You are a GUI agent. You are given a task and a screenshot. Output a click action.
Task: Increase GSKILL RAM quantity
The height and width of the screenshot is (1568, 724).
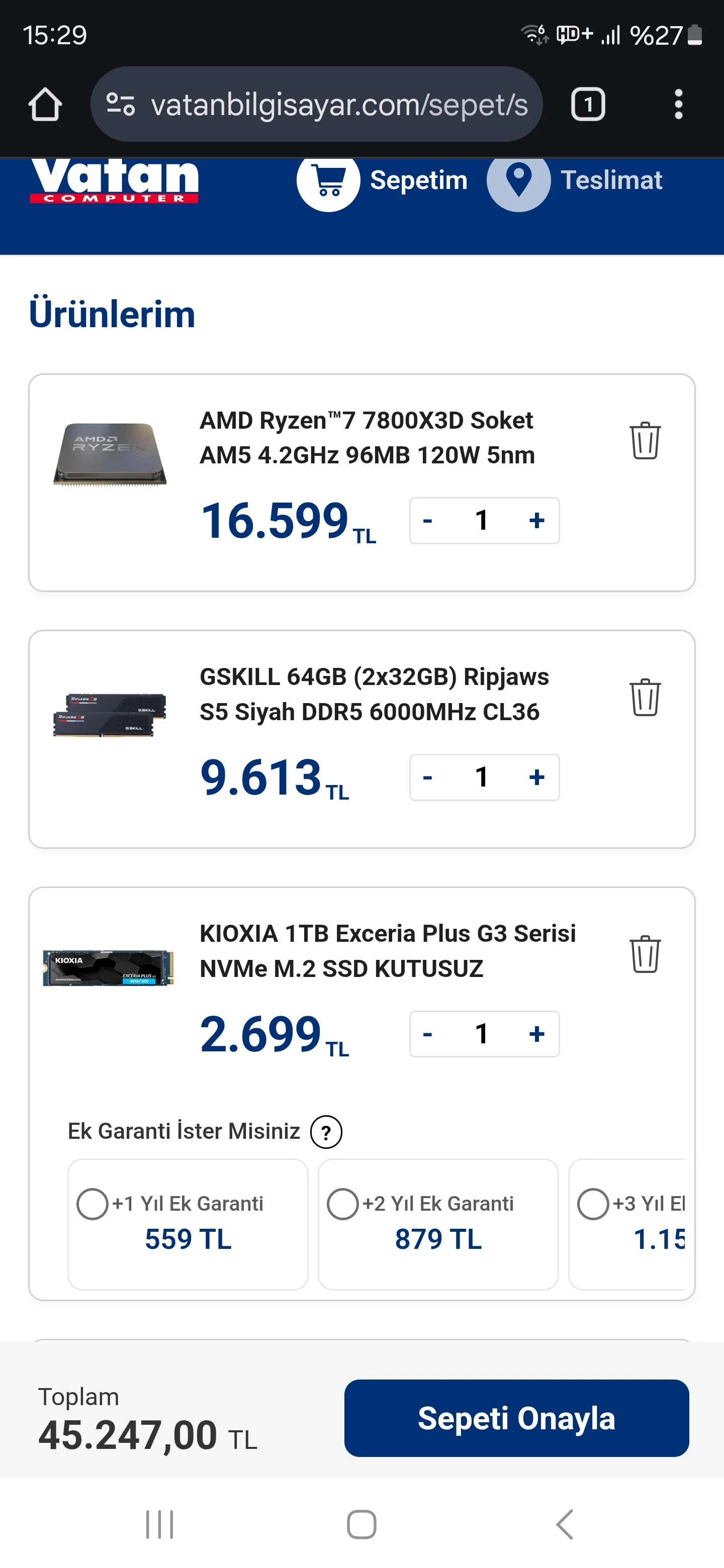click(536, 777)
